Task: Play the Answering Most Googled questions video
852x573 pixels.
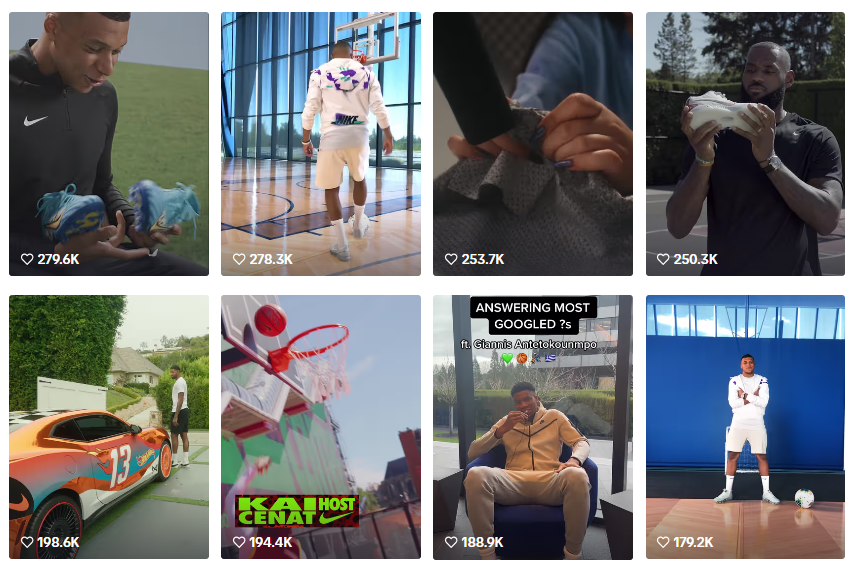Action: (x=533, y=427)
